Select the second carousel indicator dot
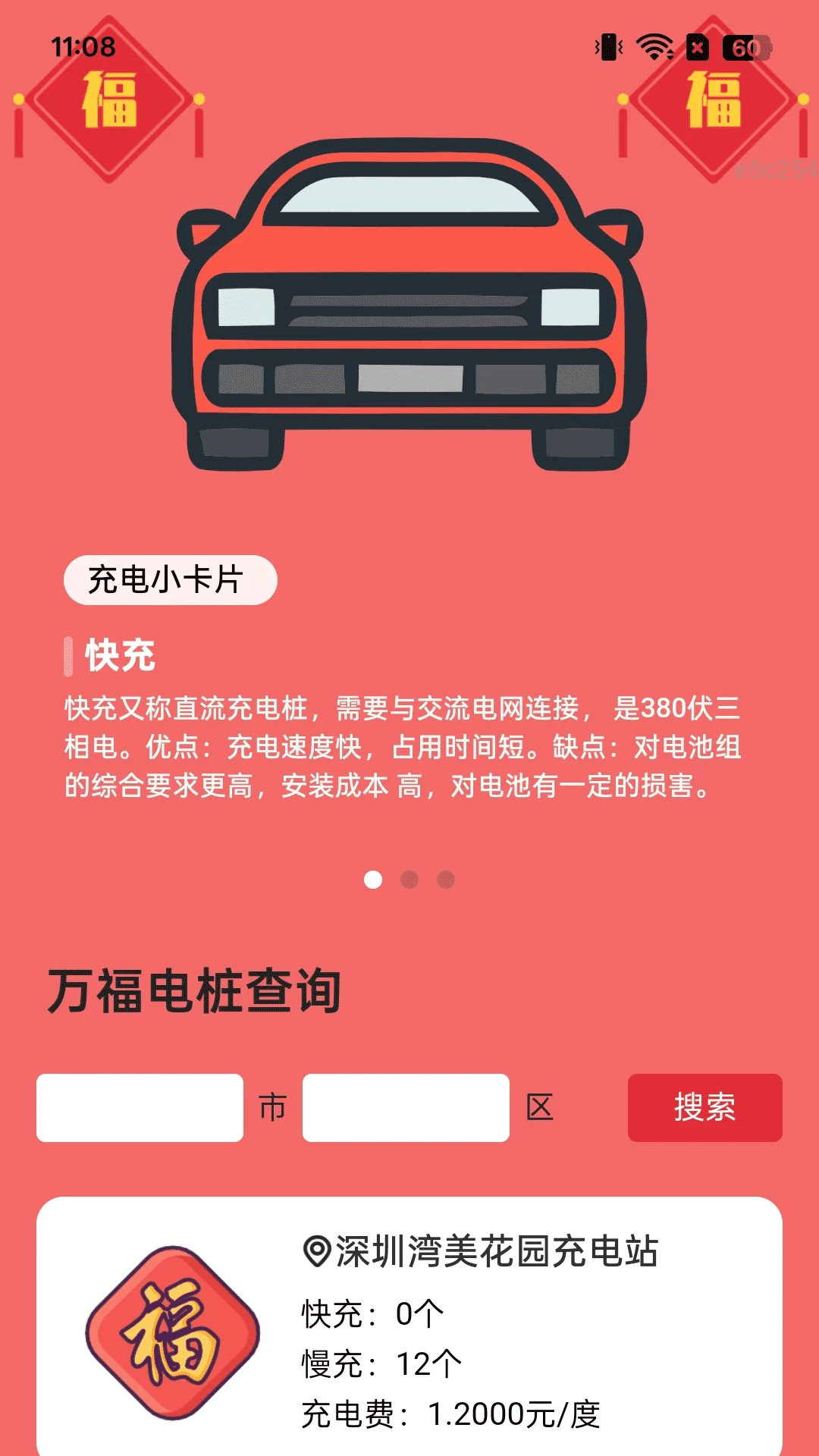This screenshot has width=819, height=1456. (409, 878)
